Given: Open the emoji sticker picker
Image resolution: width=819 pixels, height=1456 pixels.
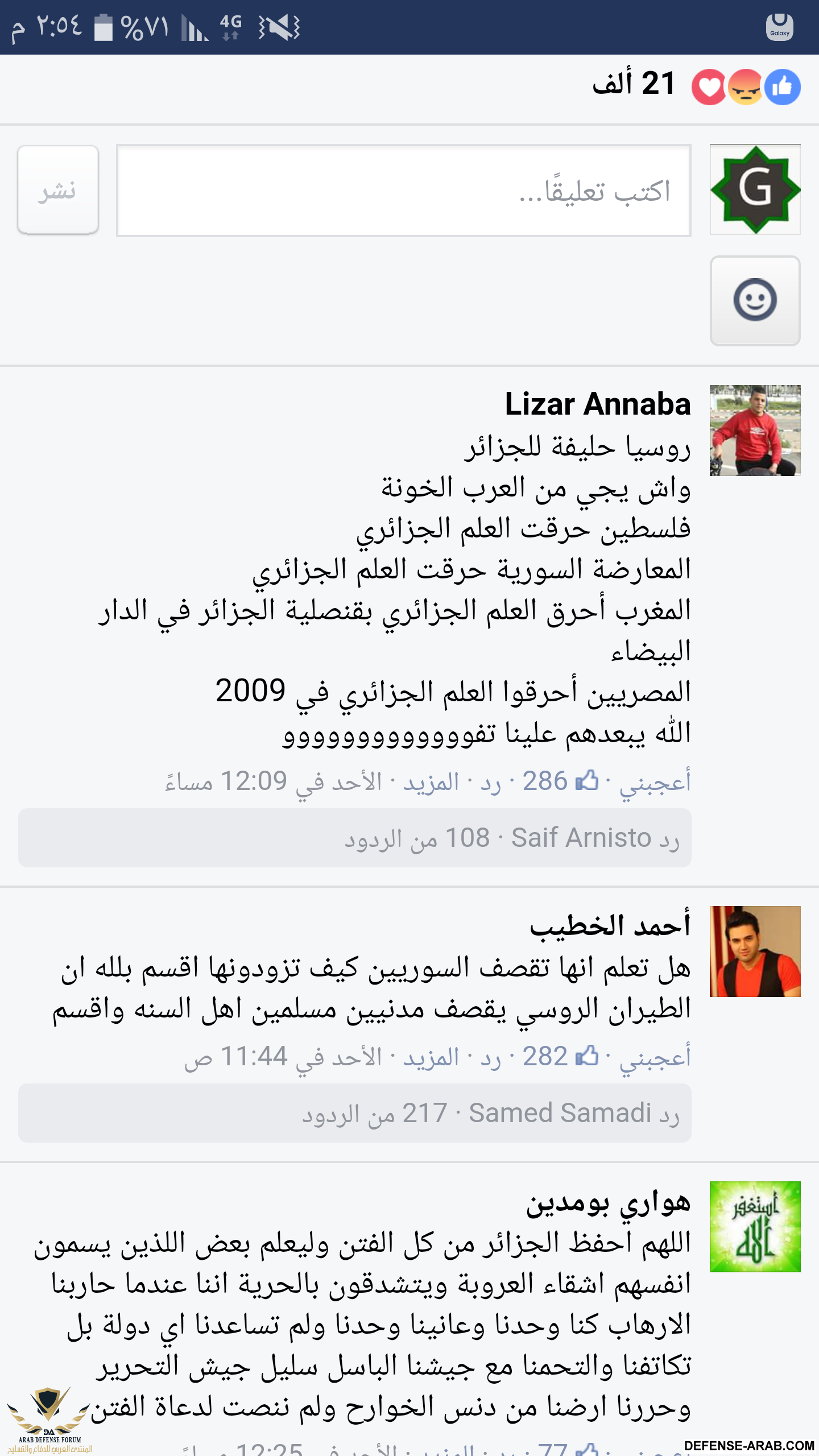Looking at the screenshot, I should (x=755, y=300).
